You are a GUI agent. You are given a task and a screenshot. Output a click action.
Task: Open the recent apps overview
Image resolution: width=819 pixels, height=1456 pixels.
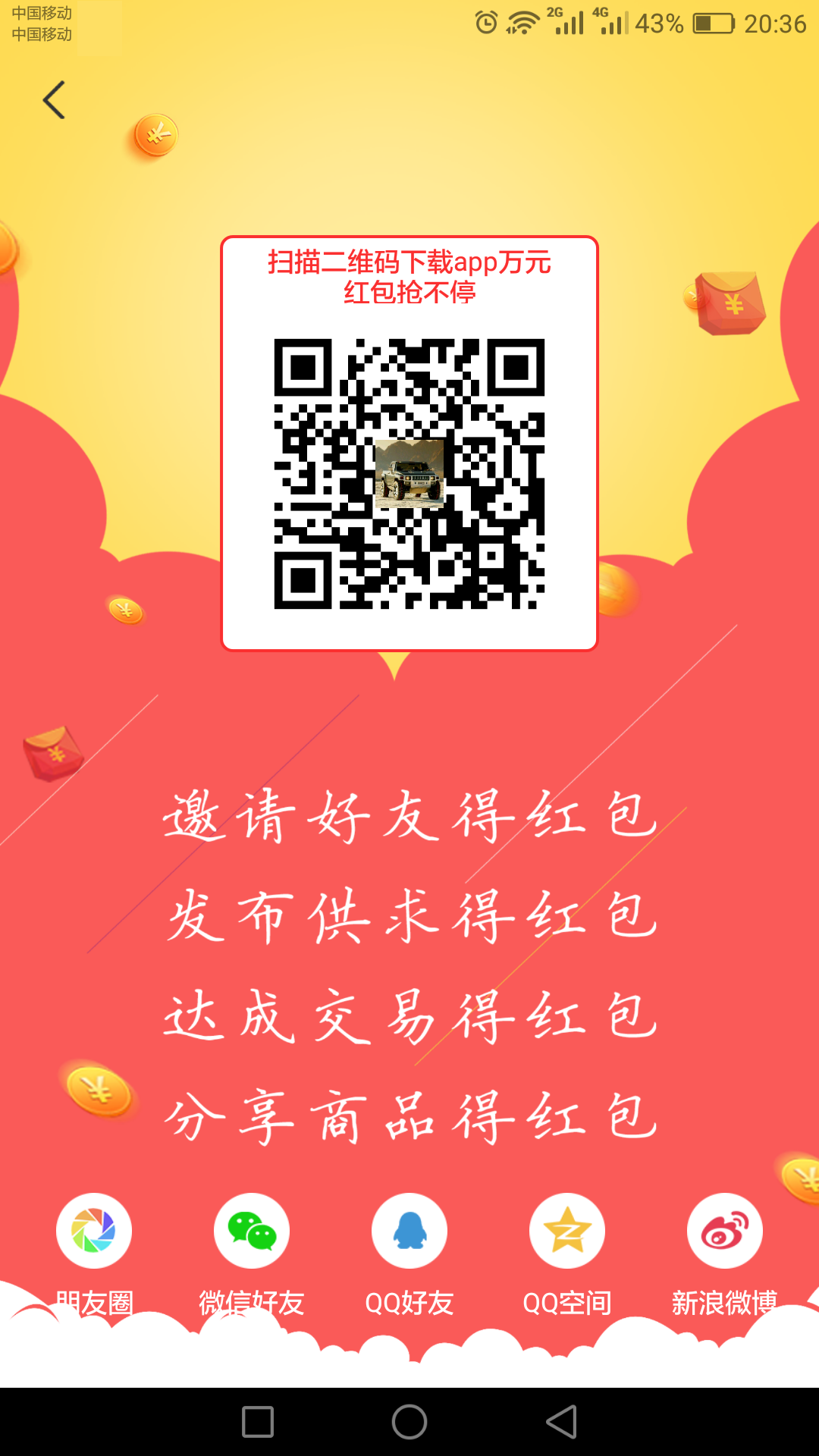[258, 1422]
